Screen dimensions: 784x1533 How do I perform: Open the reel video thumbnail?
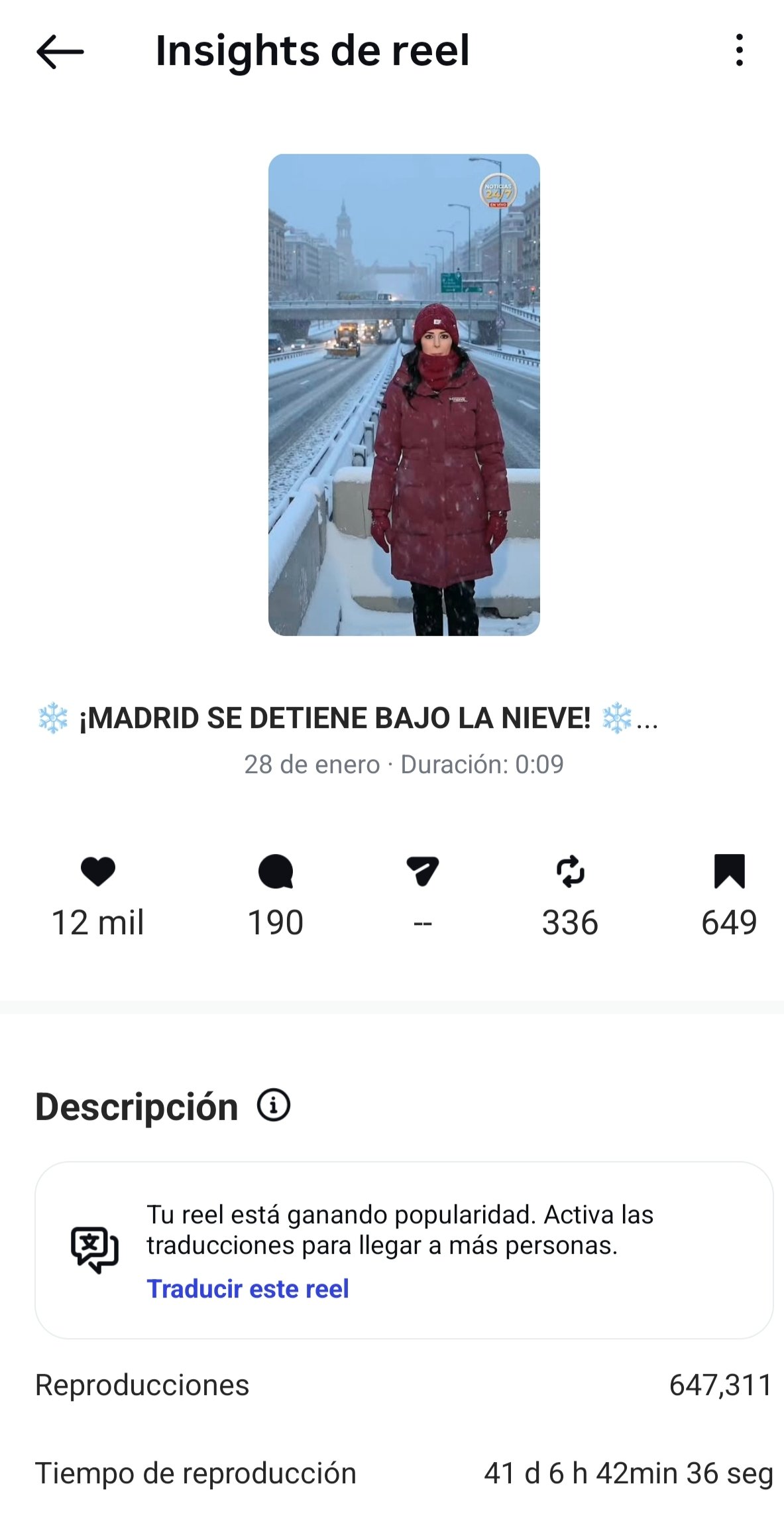tap(406, 397)
